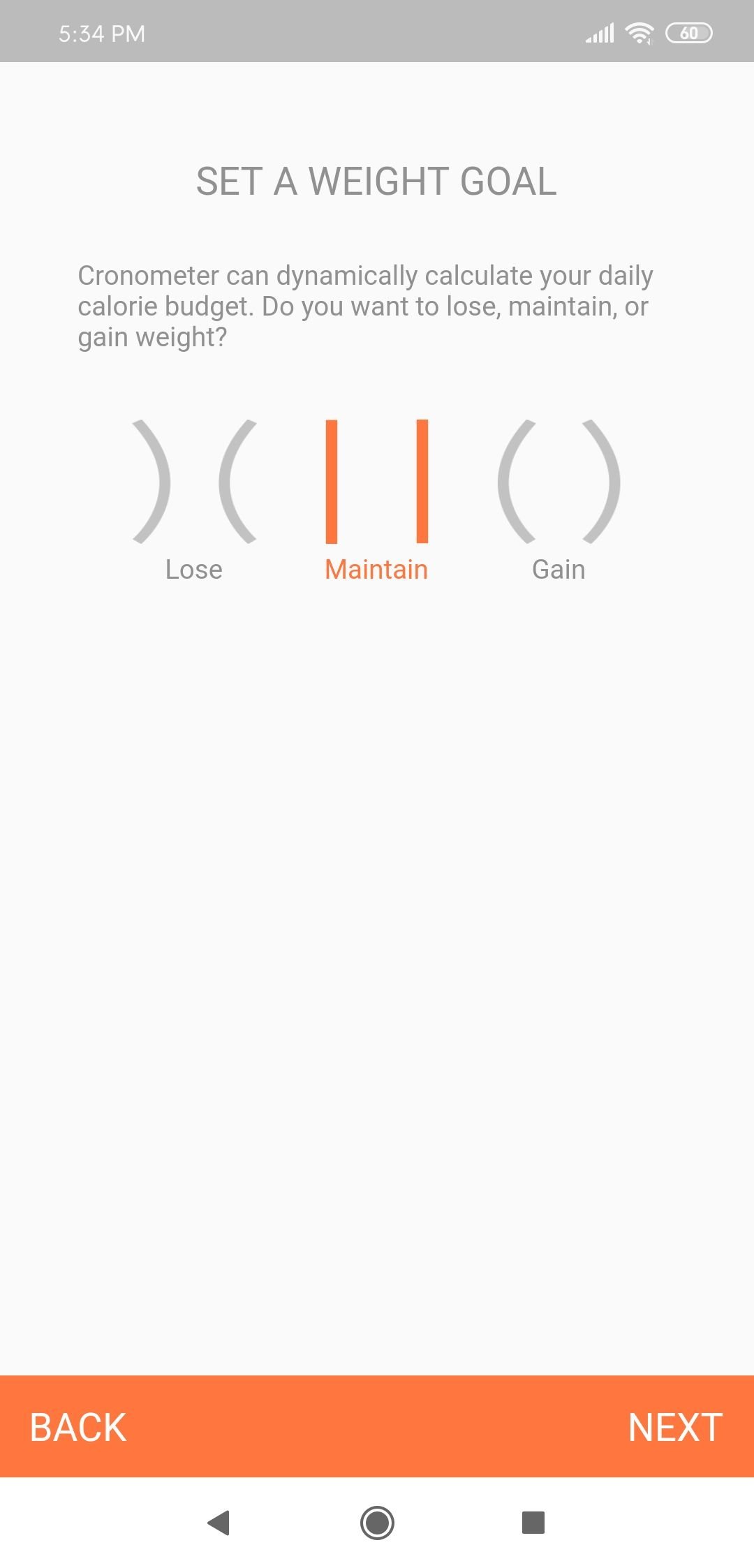Choose the Maintain weight option

pyautogui.click(x=376, y=501)
